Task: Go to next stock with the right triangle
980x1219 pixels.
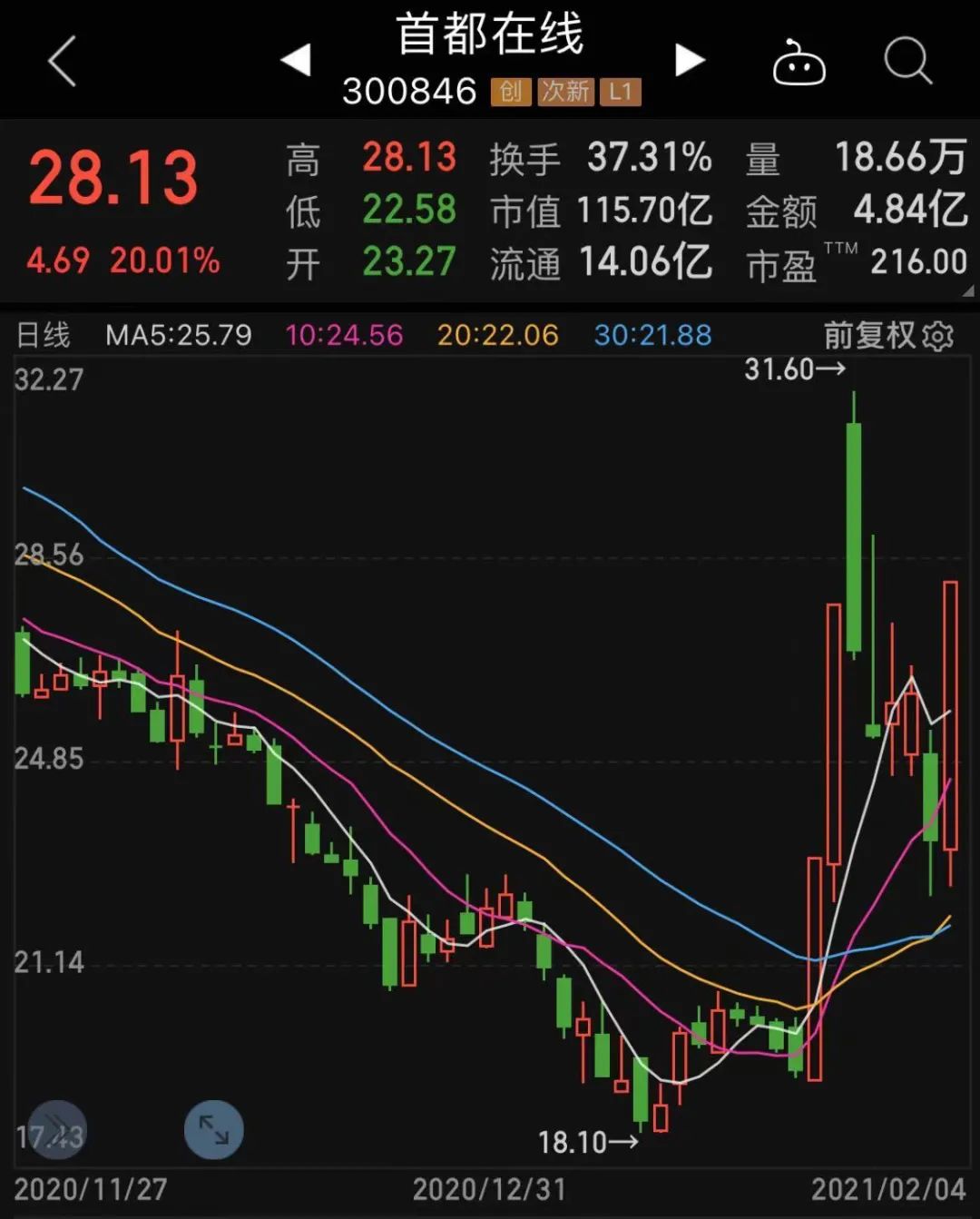Action: (691, 58)
